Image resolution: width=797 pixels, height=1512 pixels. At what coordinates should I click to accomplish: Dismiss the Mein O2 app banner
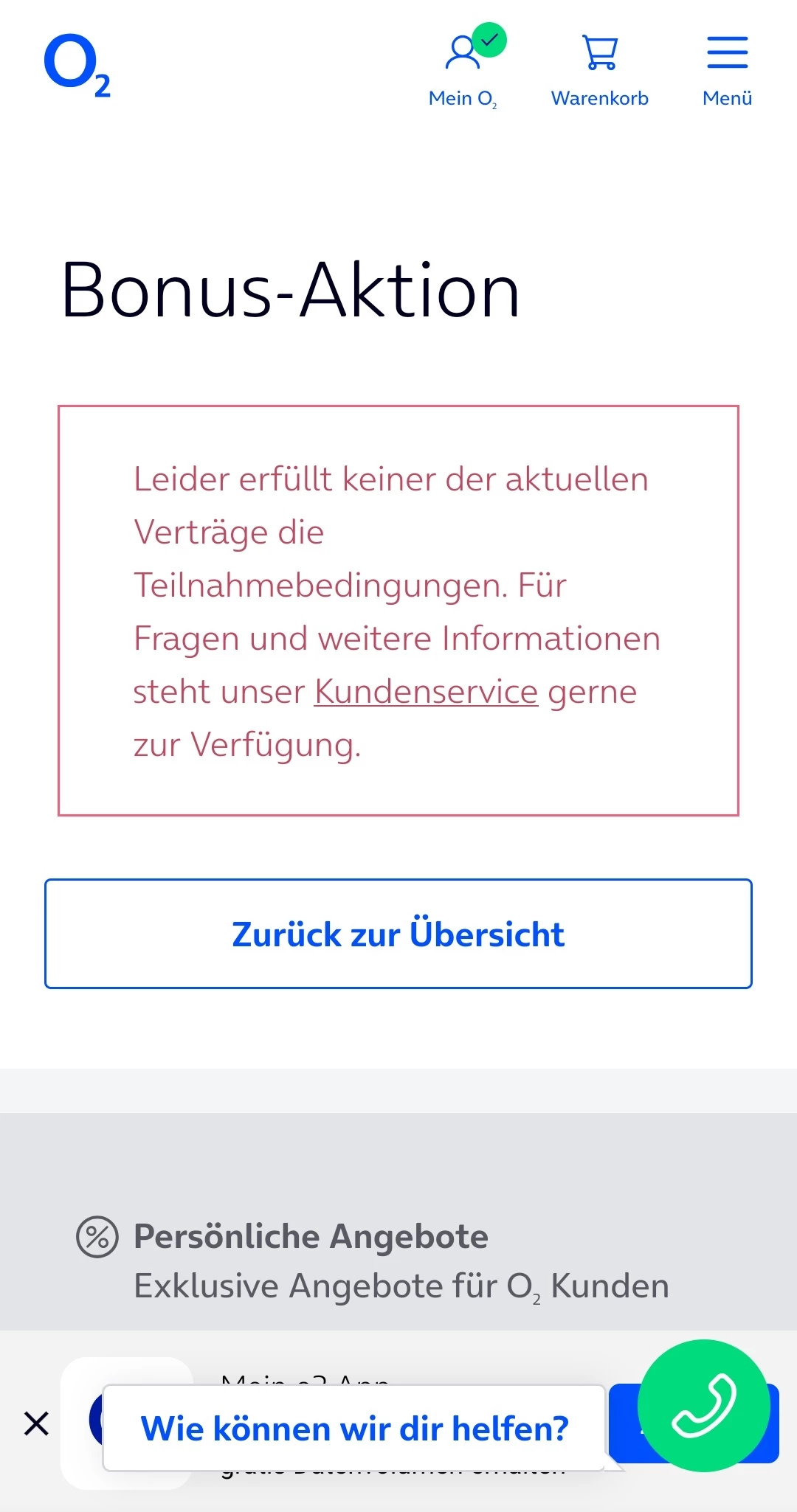[36, 1423]
